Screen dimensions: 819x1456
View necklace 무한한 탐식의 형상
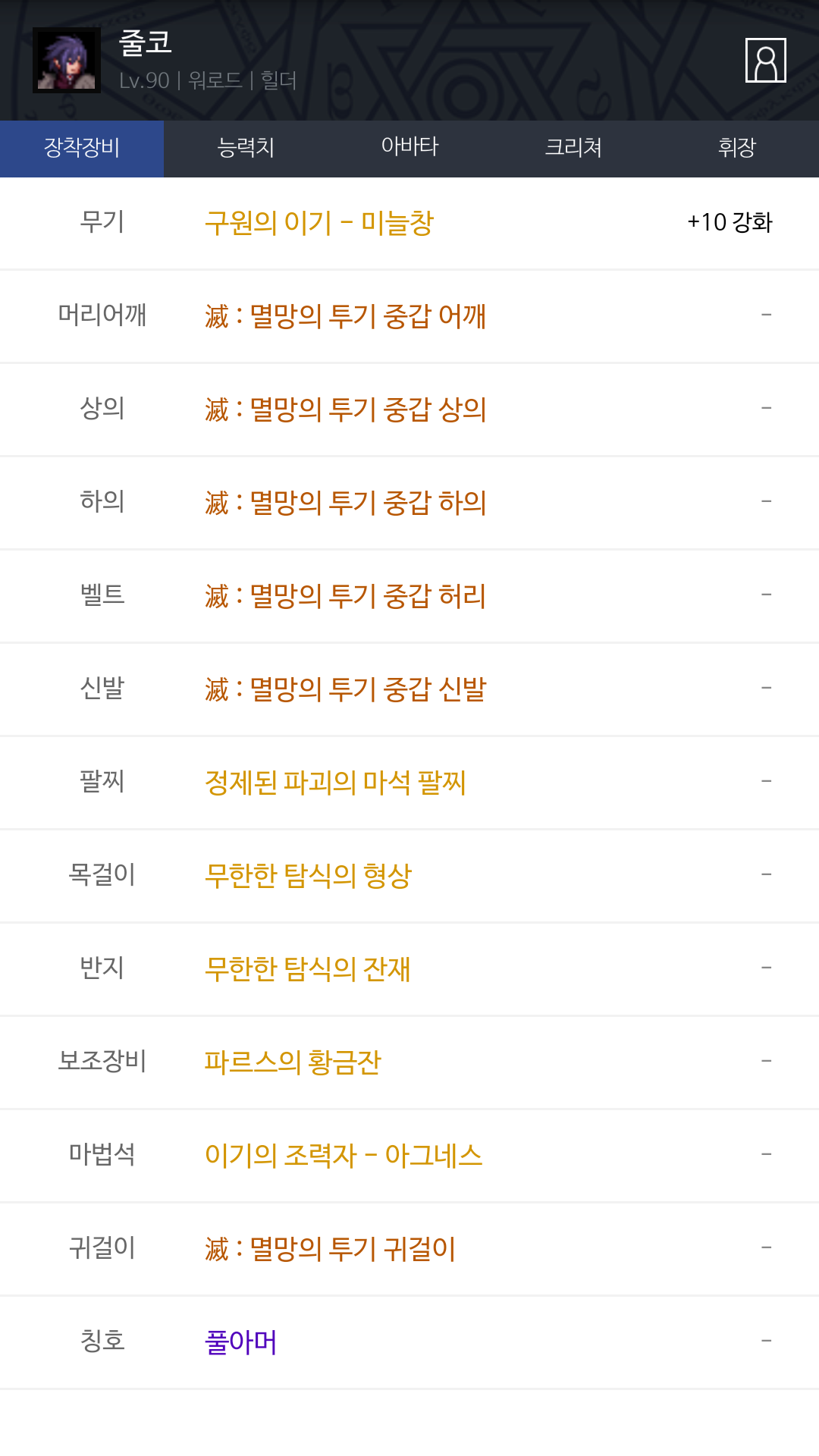pos(409,876)
